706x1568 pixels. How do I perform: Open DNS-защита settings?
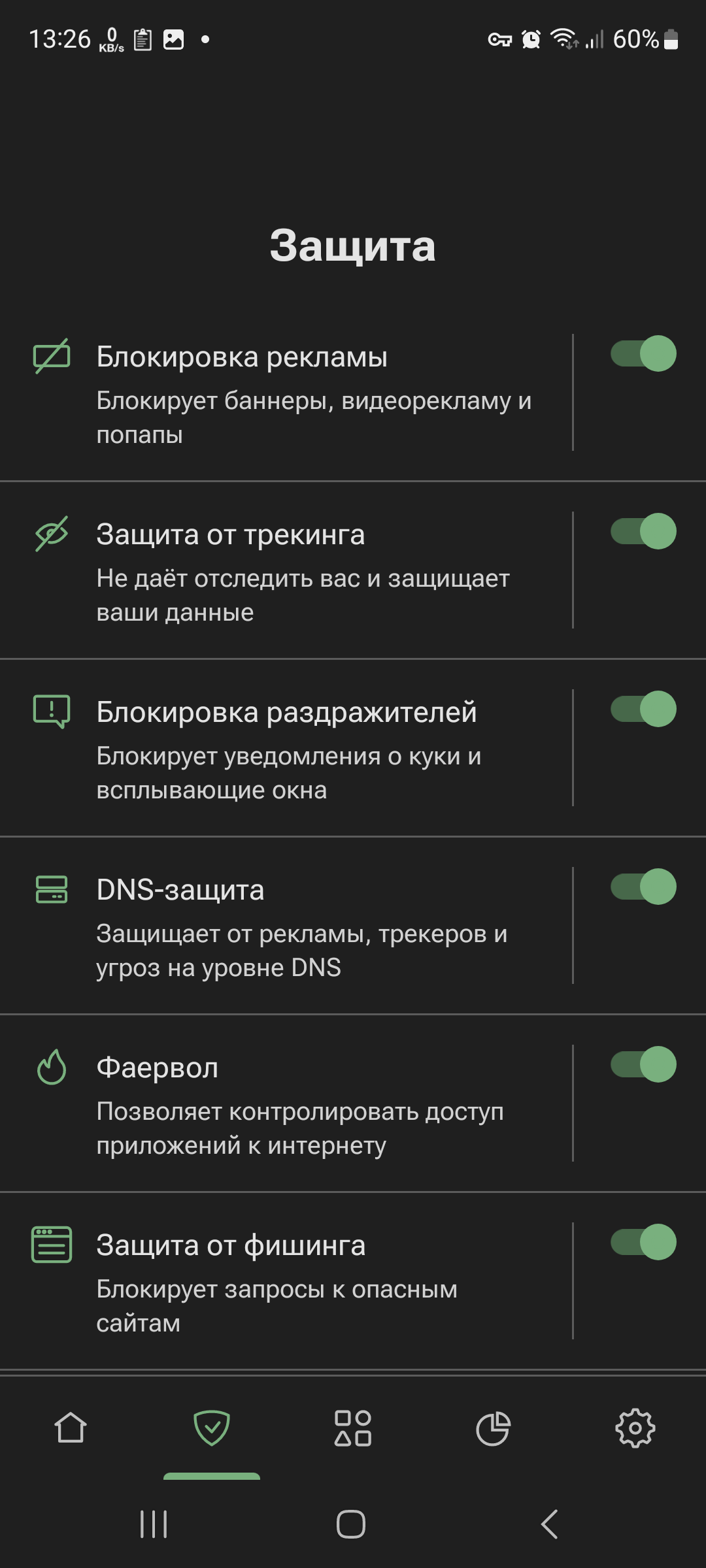pyautogui.click(x=286, y=925)
